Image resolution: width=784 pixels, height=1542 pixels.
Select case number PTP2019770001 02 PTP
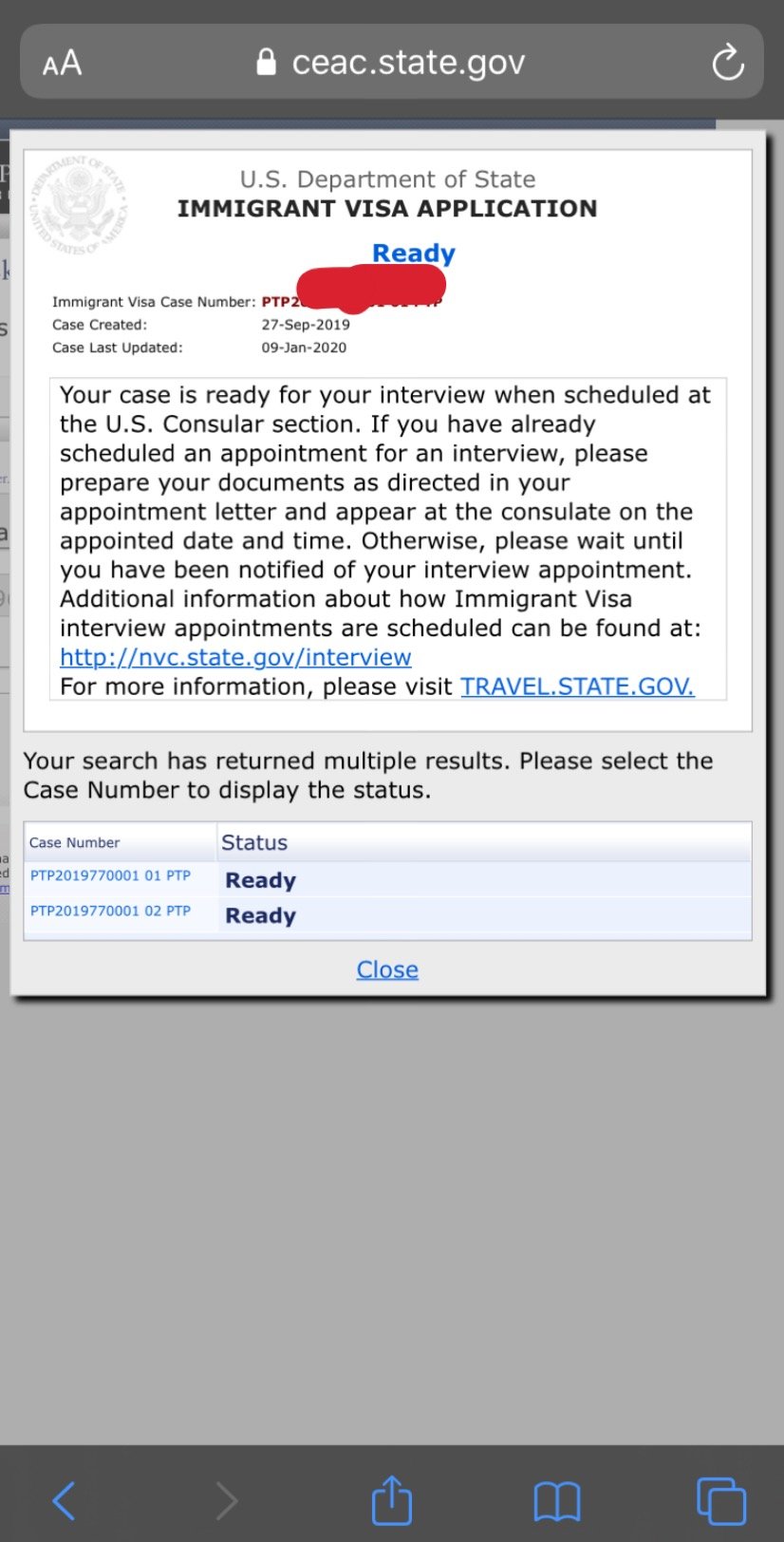tap(110, 911)
